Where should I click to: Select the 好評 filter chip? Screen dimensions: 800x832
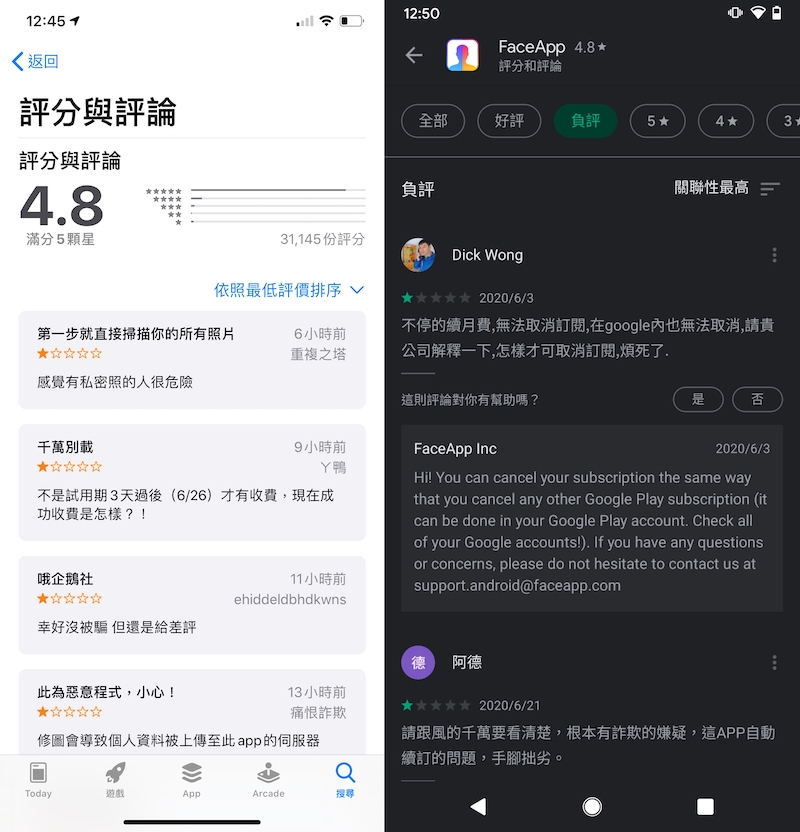pyautogui.click(x=509, y=121)
